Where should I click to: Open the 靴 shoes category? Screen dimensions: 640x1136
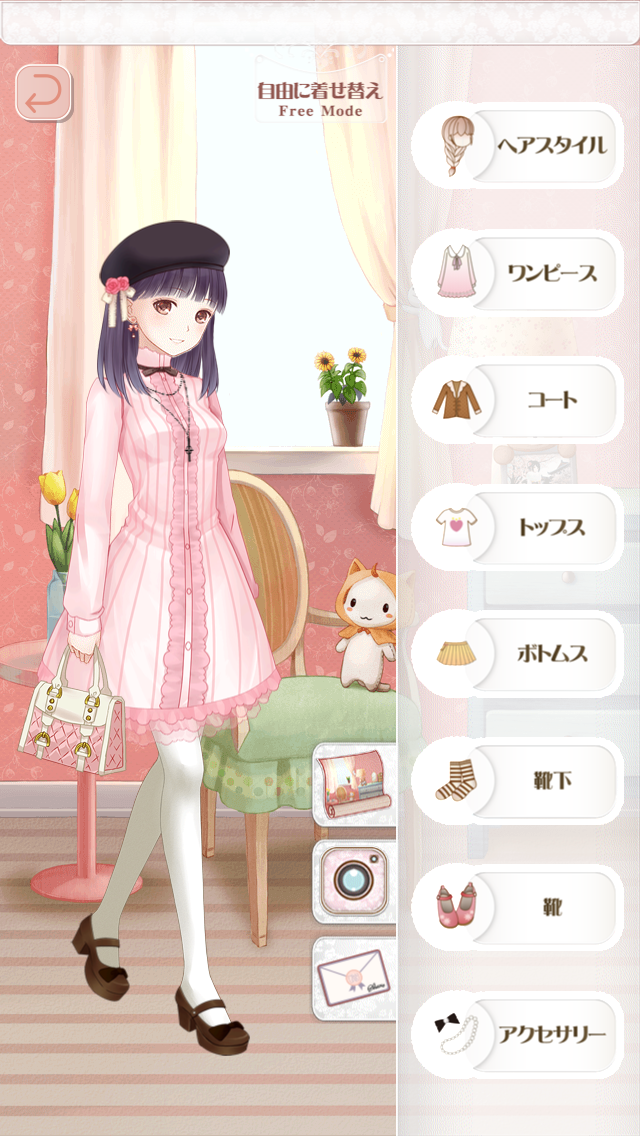point(518,908)
